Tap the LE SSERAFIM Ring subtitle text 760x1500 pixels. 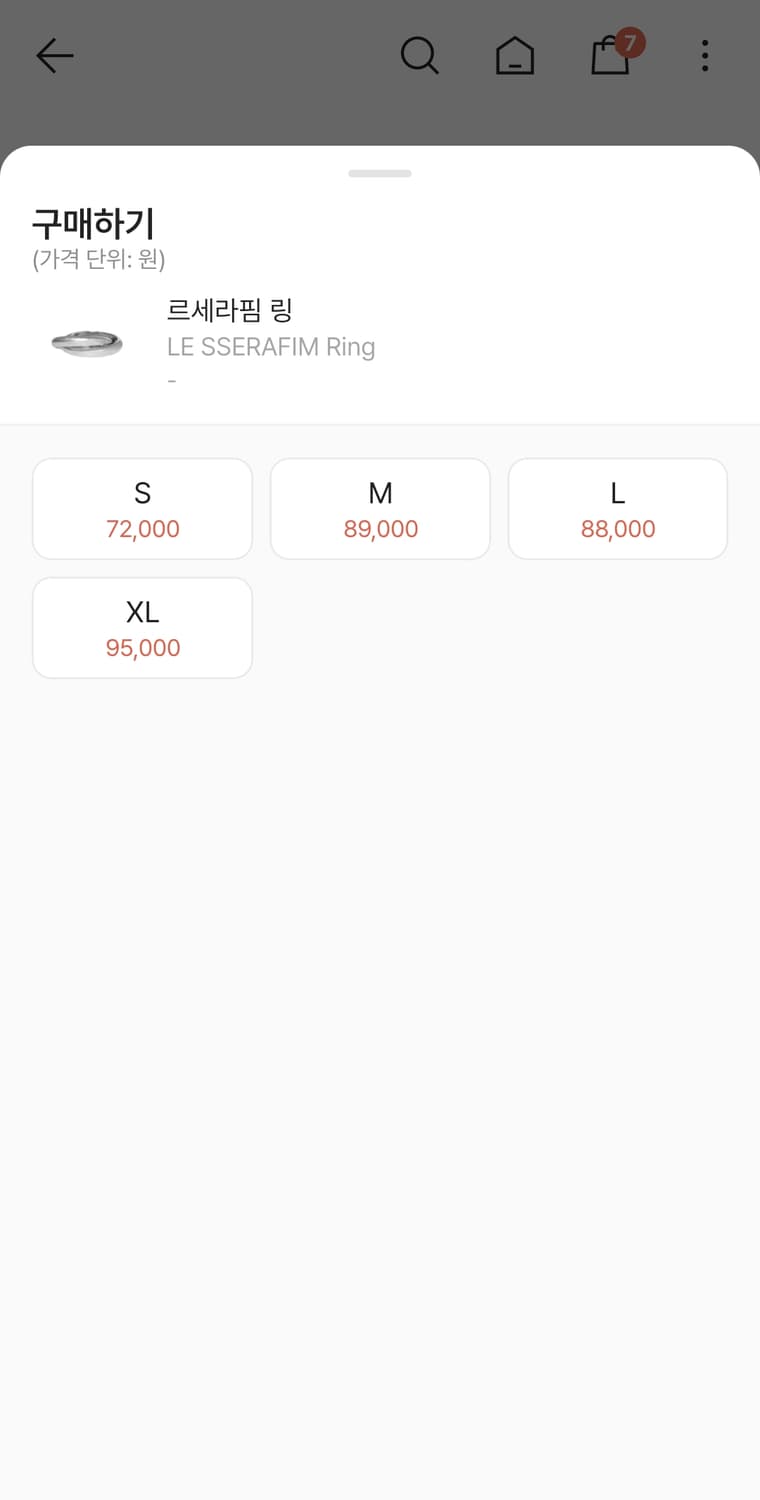271,346
